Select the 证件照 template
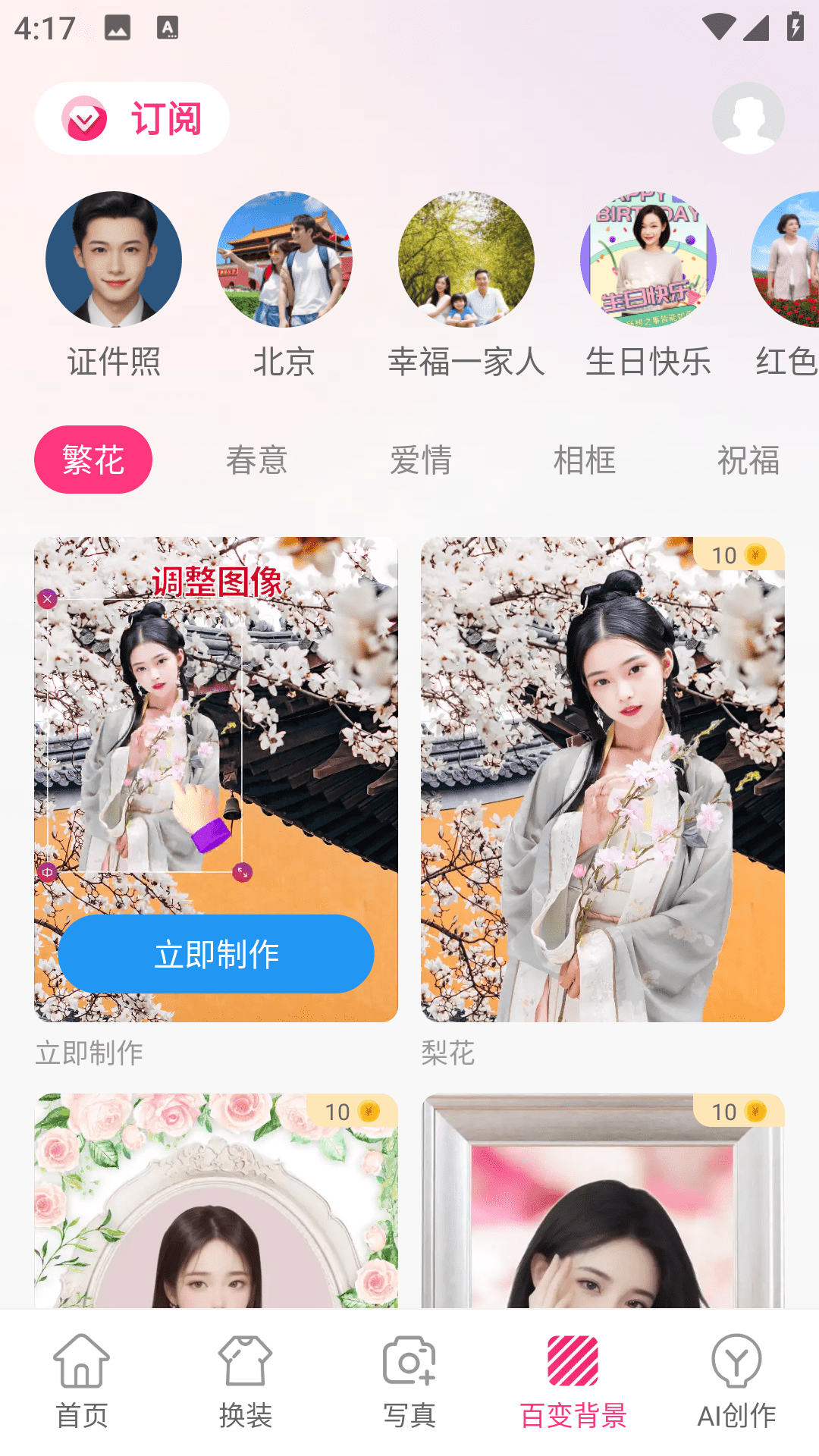 [x=114, y=260]
